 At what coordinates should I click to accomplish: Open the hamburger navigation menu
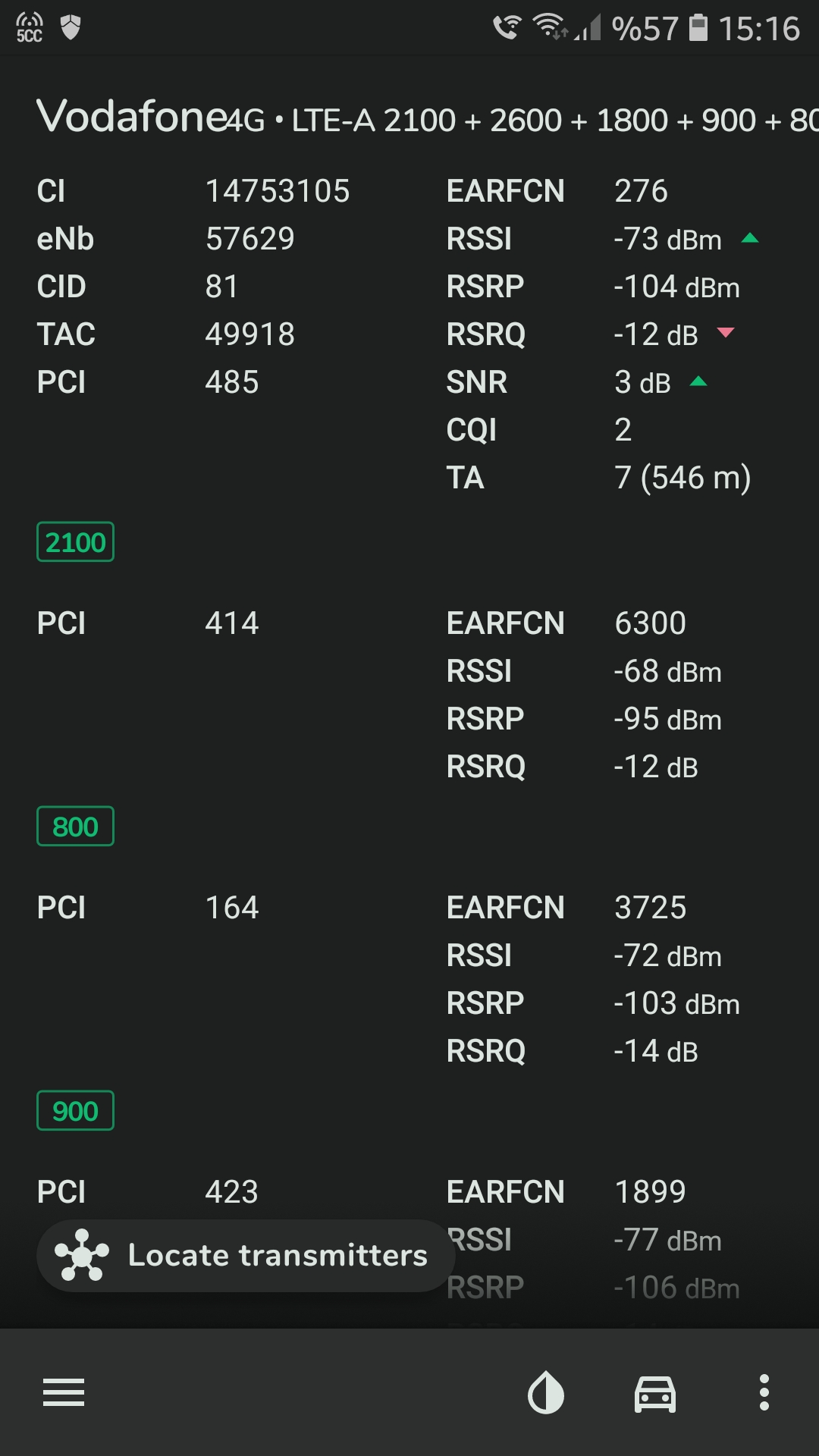[64, 1392]
